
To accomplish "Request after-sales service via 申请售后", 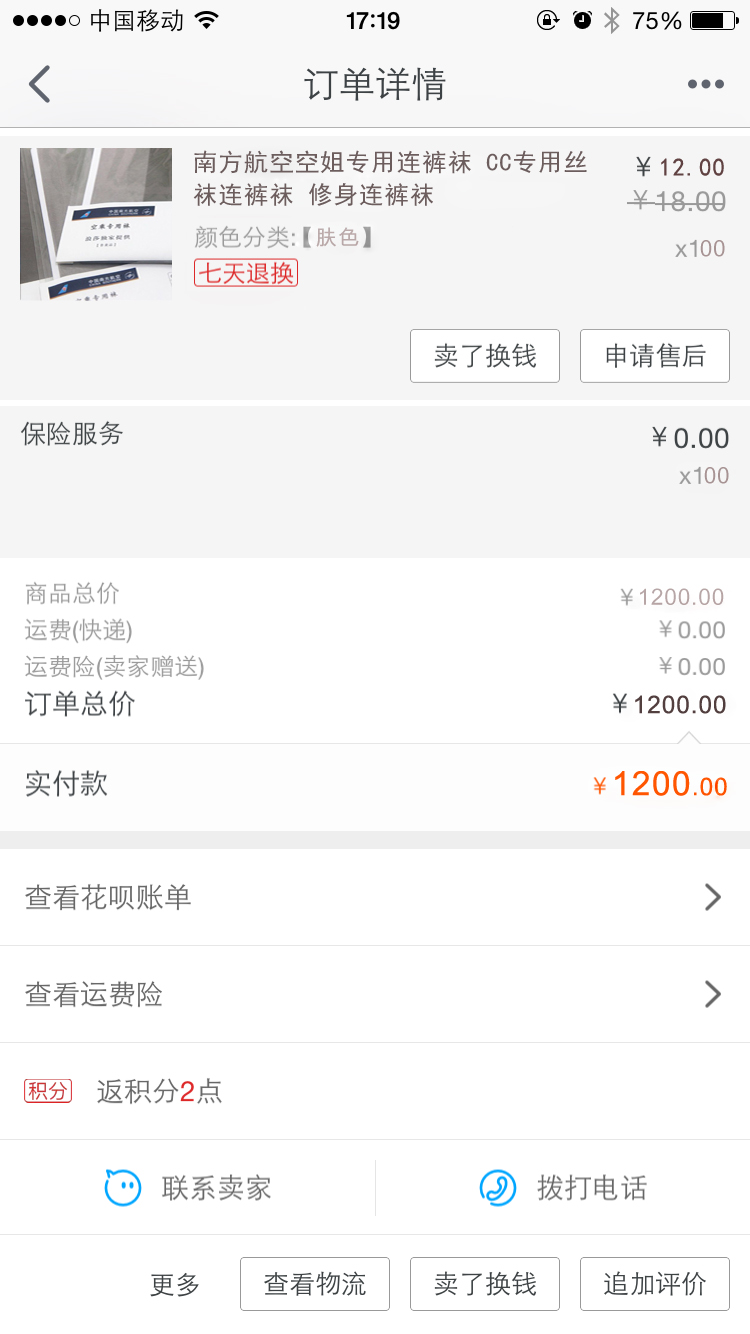I will tap(655, 356).
